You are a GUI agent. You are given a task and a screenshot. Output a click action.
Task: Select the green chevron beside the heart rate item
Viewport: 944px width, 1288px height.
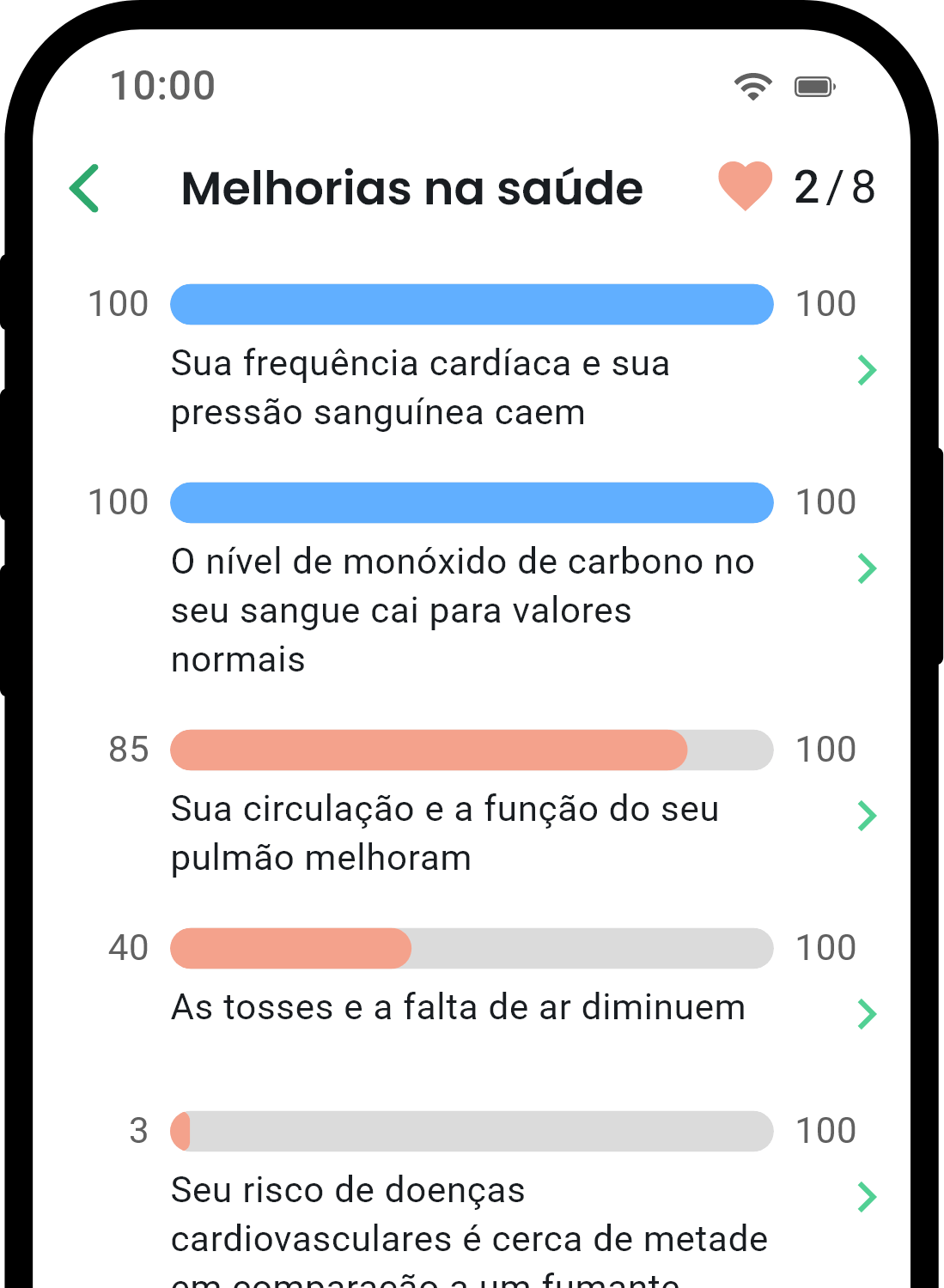(867, 370)
